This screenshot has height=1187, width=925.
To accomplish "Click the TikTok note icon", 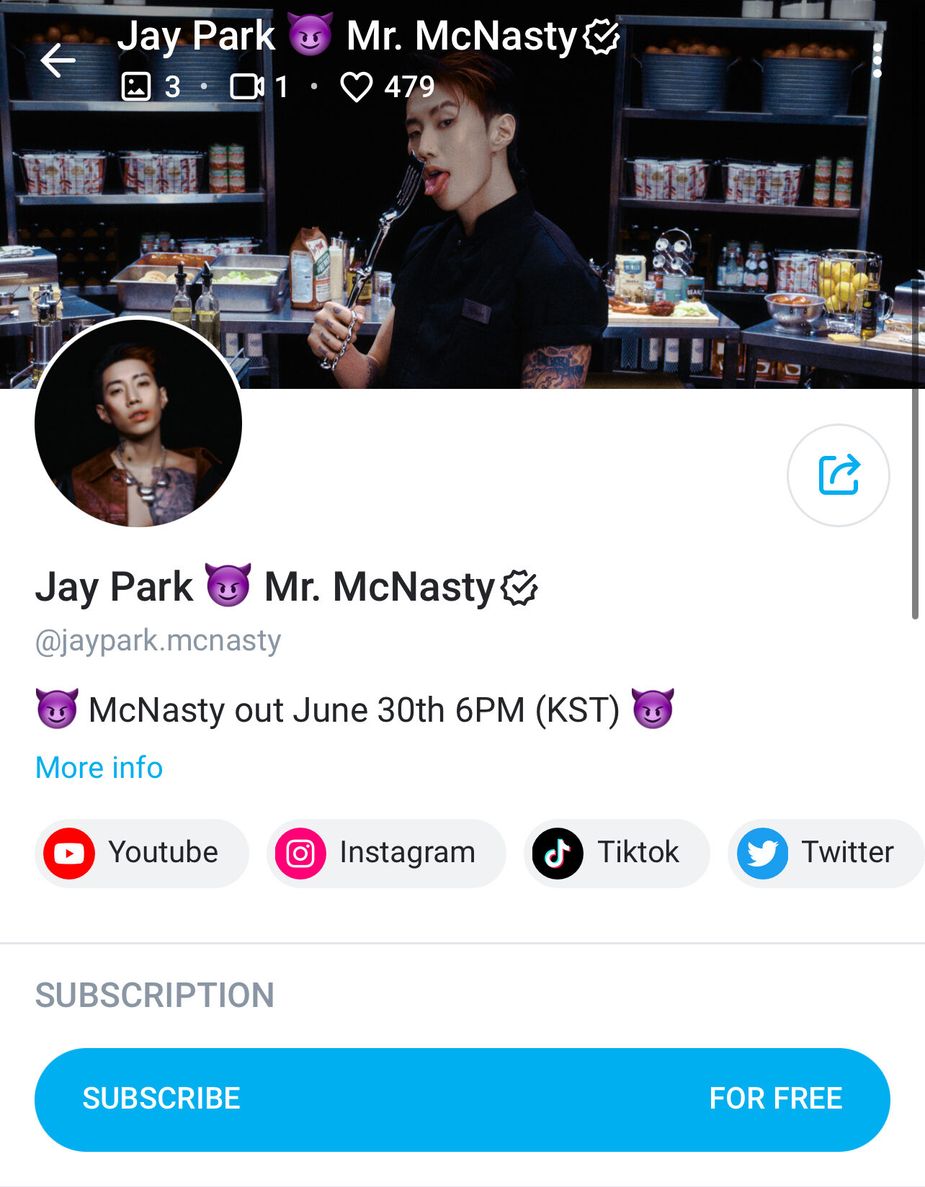I will pyautogui.click(x=557, y=853).
